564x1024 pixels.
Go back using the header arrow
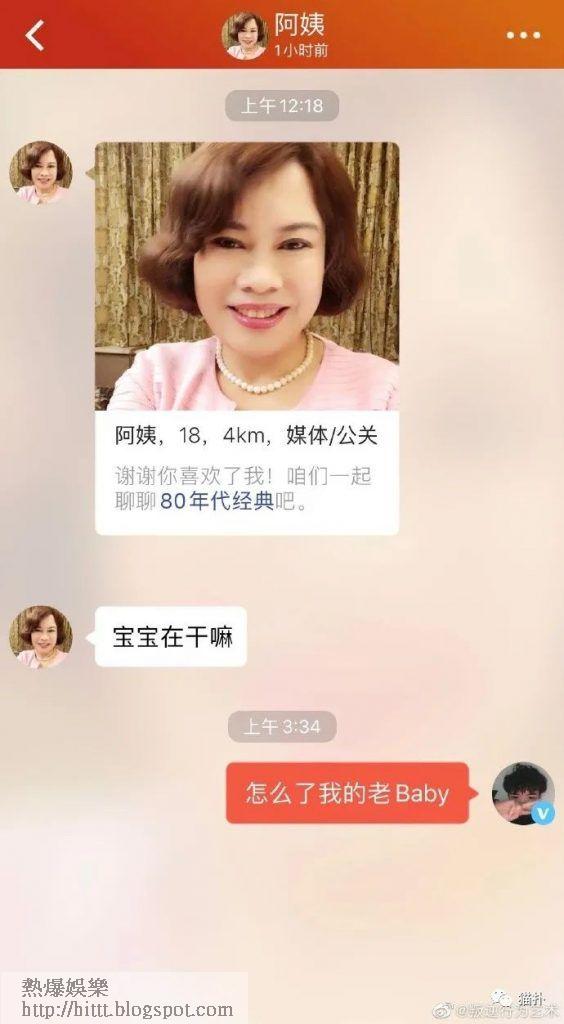[35, 35]
